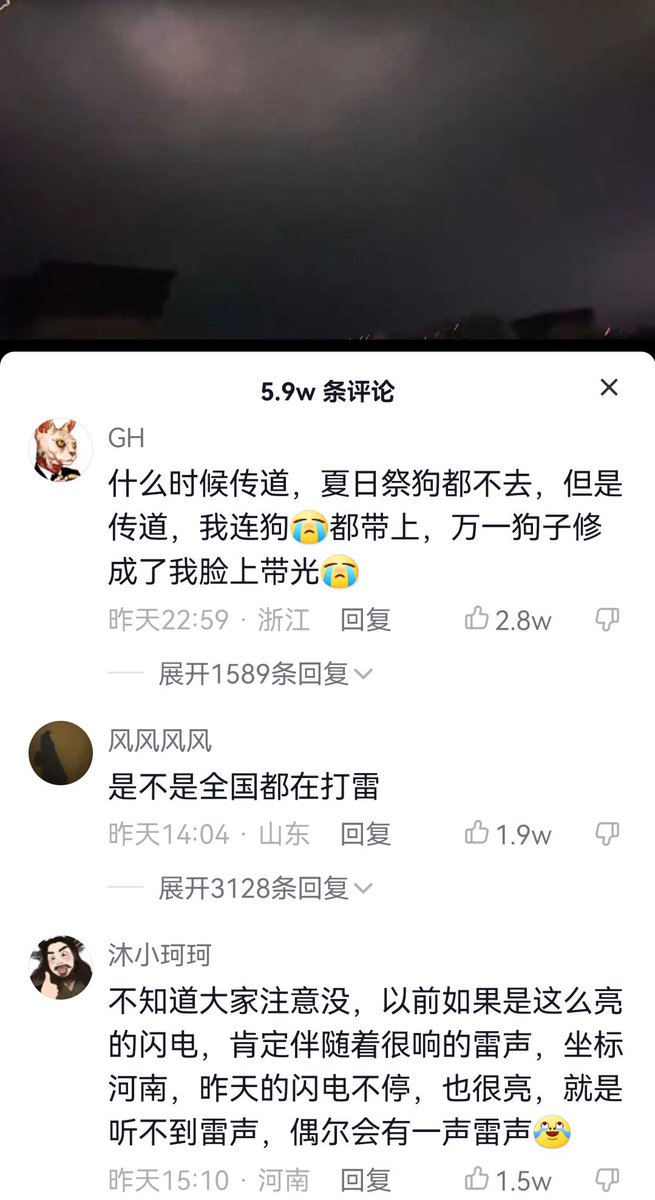
Task: Reply to 风风风风's comment
Action: pos(365,834)
